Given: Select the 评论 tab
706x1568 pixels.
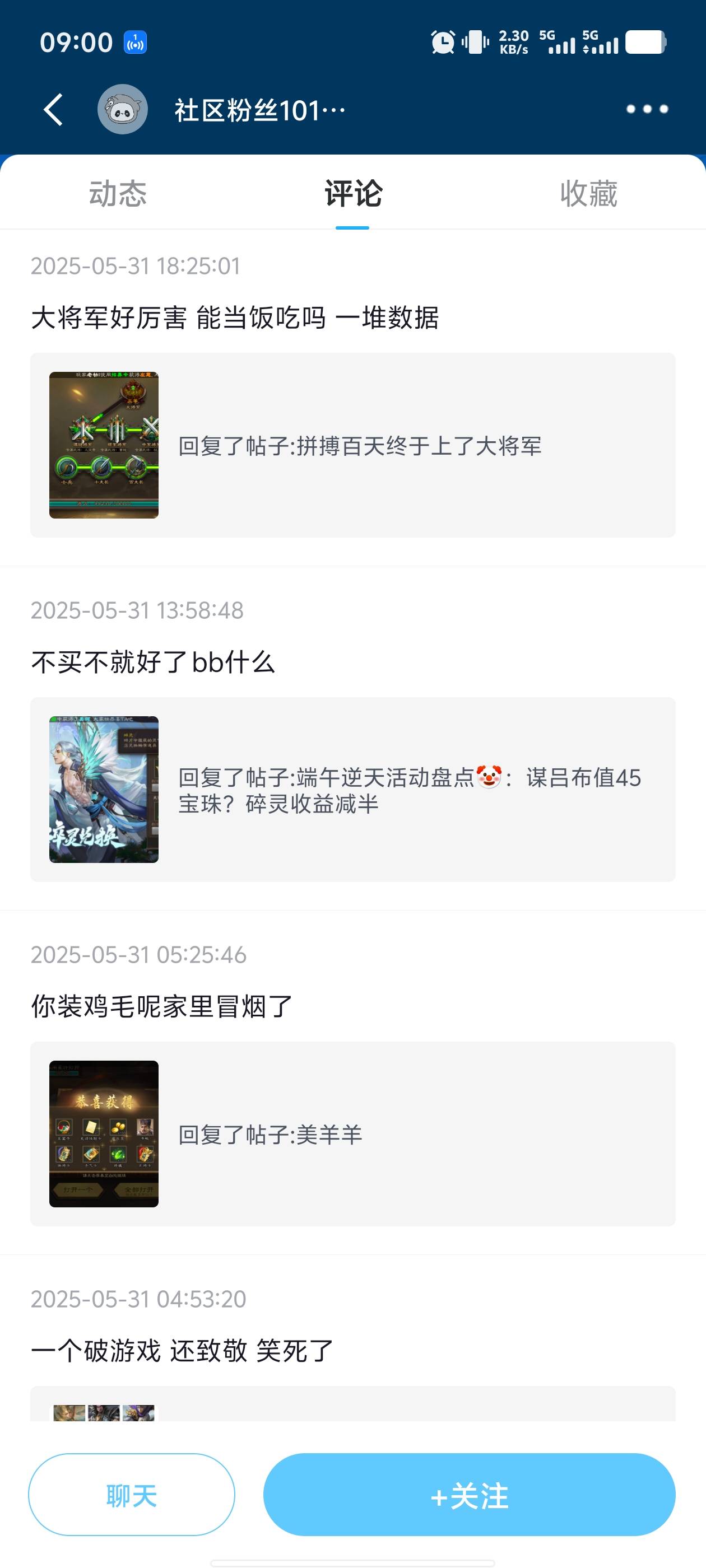Looking at the screenshot, I should (x=352, y=194).
